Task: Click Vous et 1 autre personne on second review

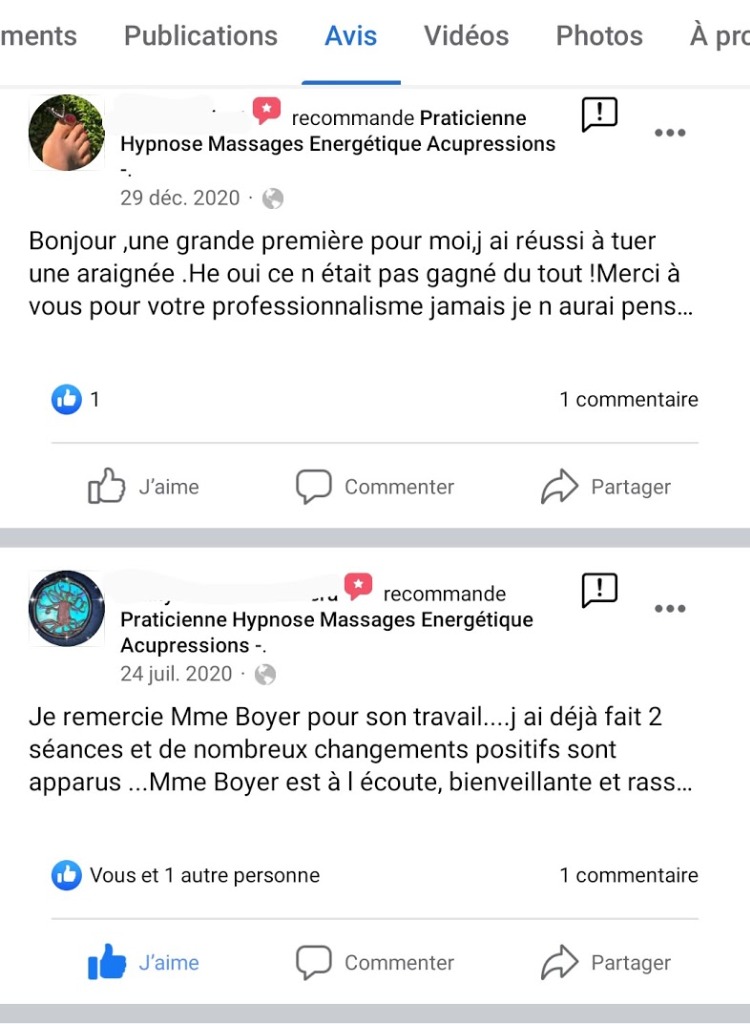Action: (x=203, y=875)
